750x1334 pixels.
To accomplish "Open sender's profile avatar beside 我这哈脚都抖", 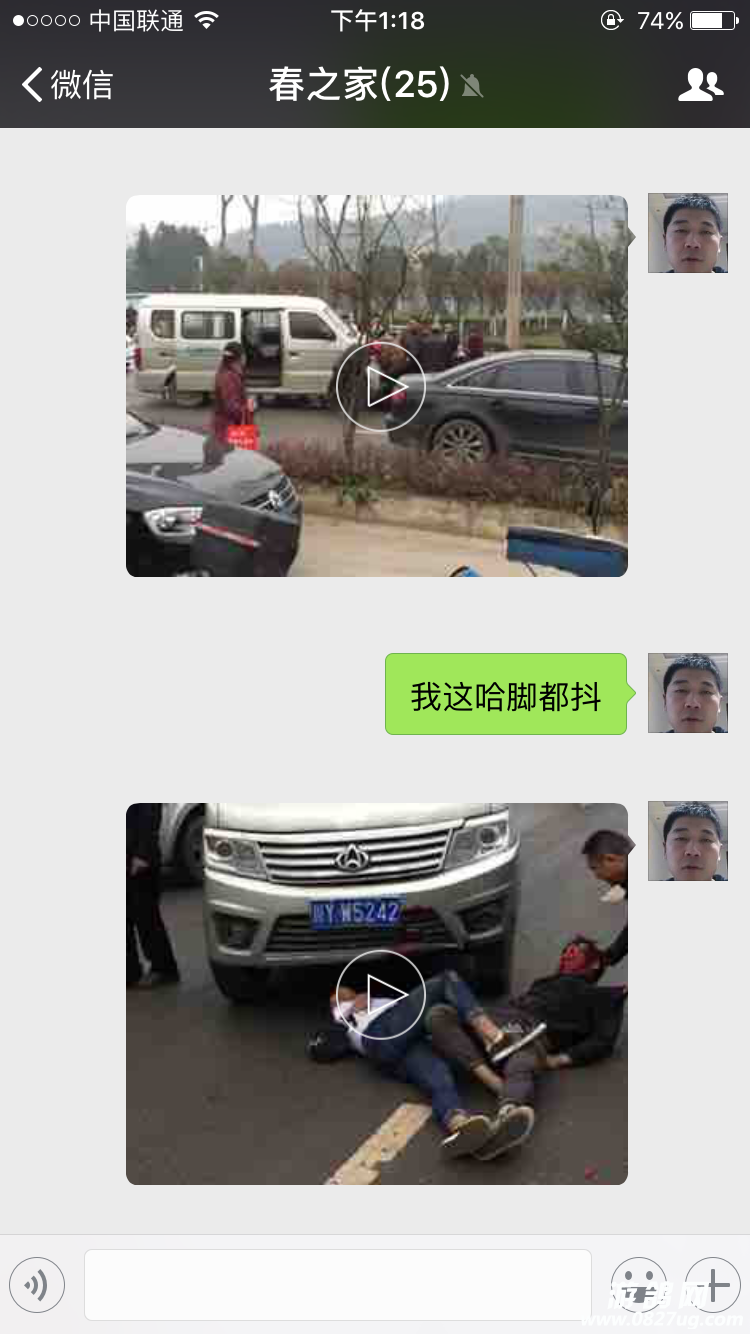I will pyautogui.click(x=687, y=693).
